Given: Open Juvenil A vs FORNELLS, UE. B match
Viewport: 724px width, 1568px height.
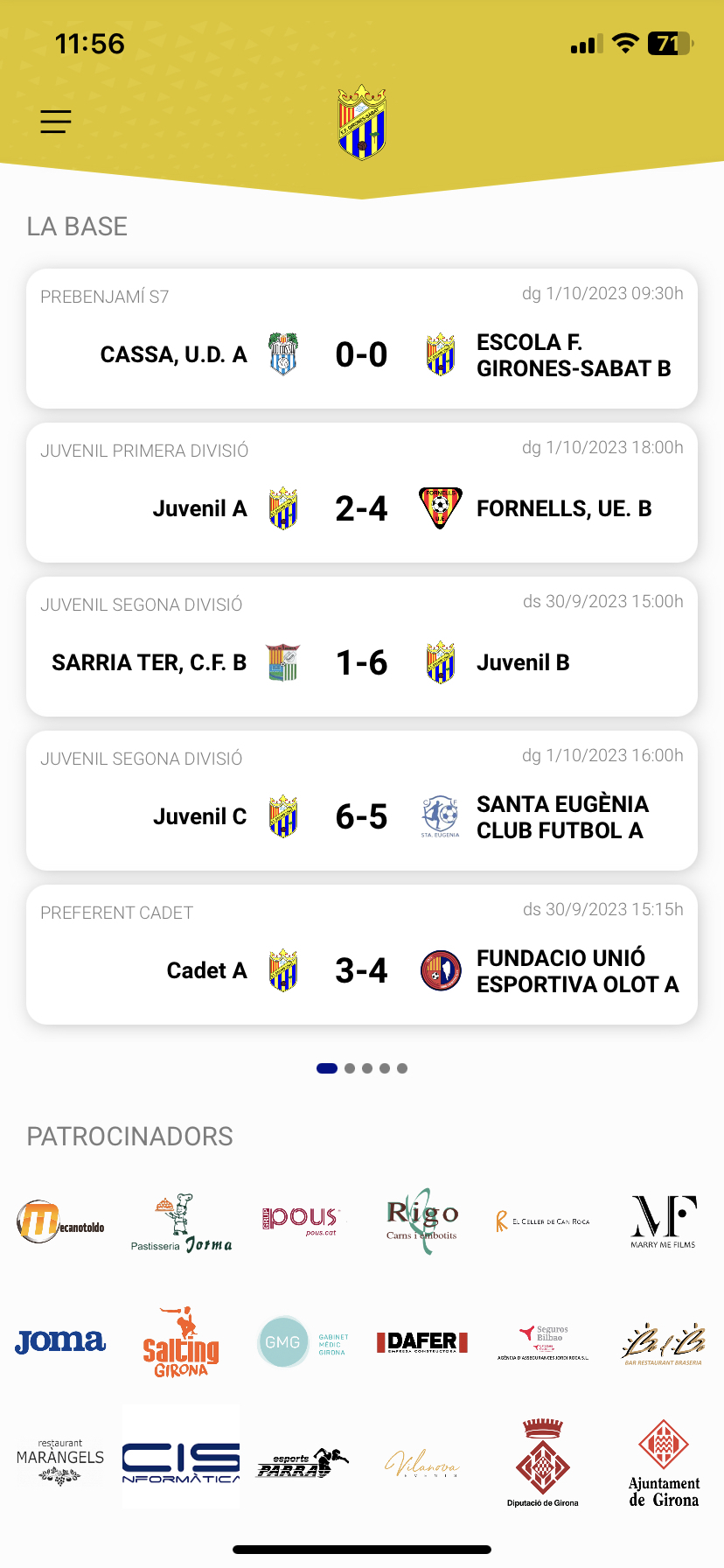Looking at the screenshot, I should [x=362, y=493].
